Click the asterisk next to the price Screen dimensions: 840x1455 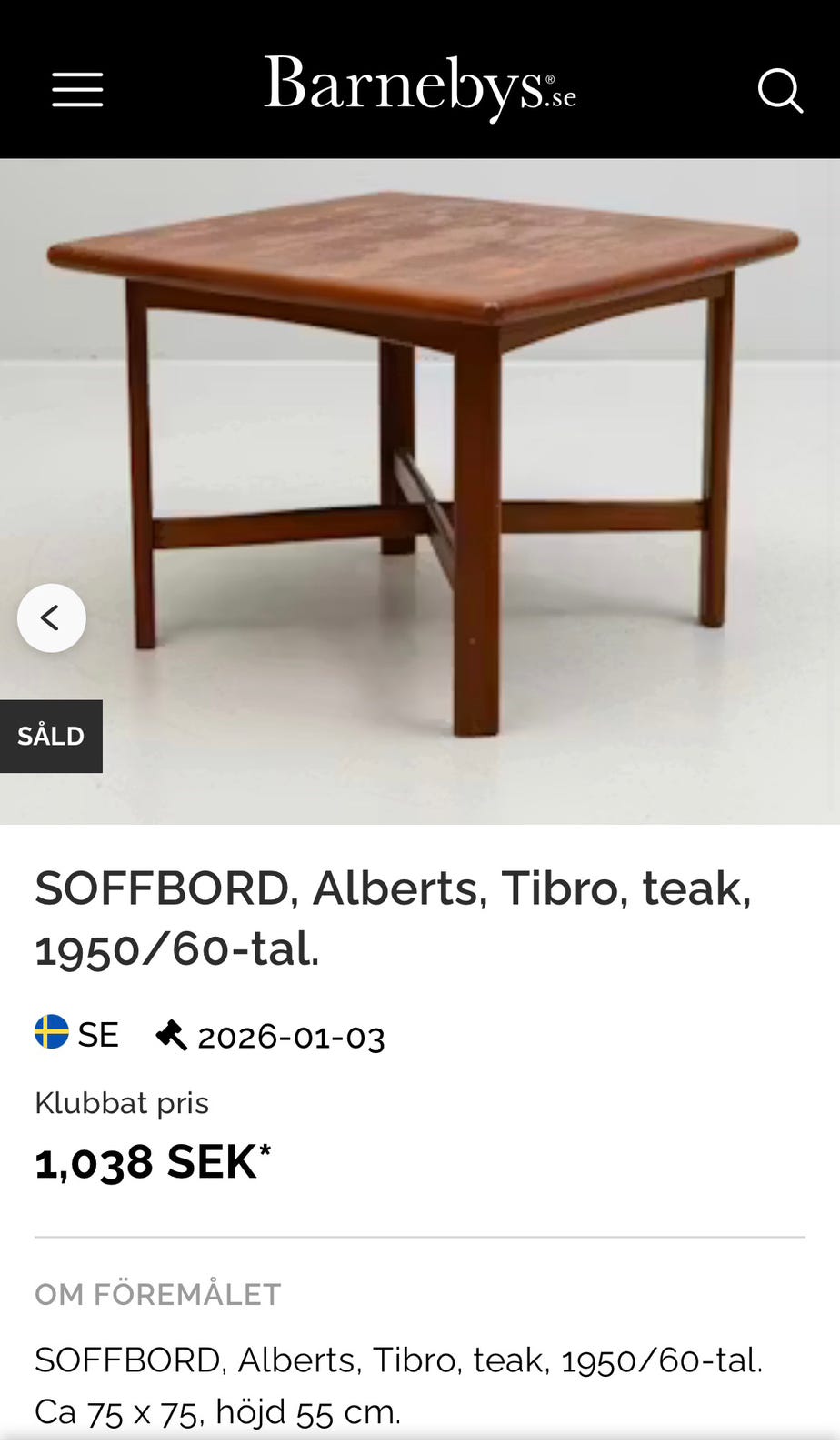[264, 1148]
